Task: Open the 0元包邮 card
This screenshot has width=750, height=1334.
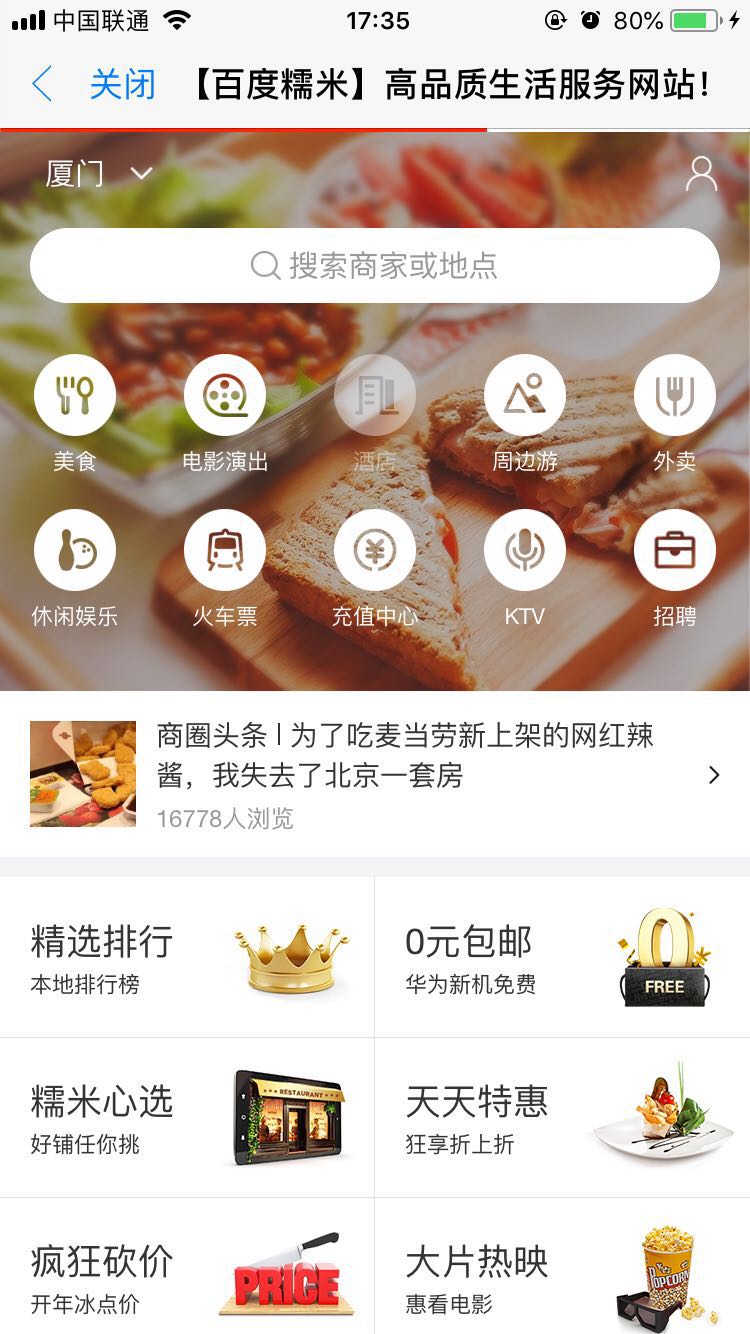Action: click(562, 958)
